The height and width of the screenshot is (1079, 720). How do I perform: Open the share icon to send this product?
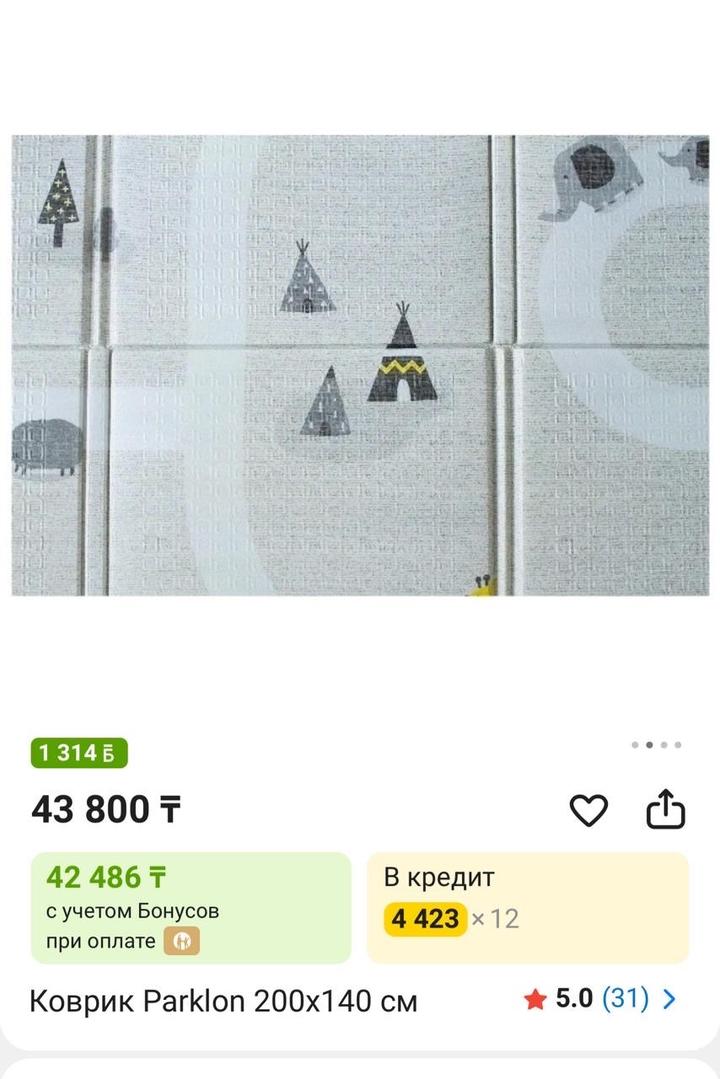coord(666,808)
